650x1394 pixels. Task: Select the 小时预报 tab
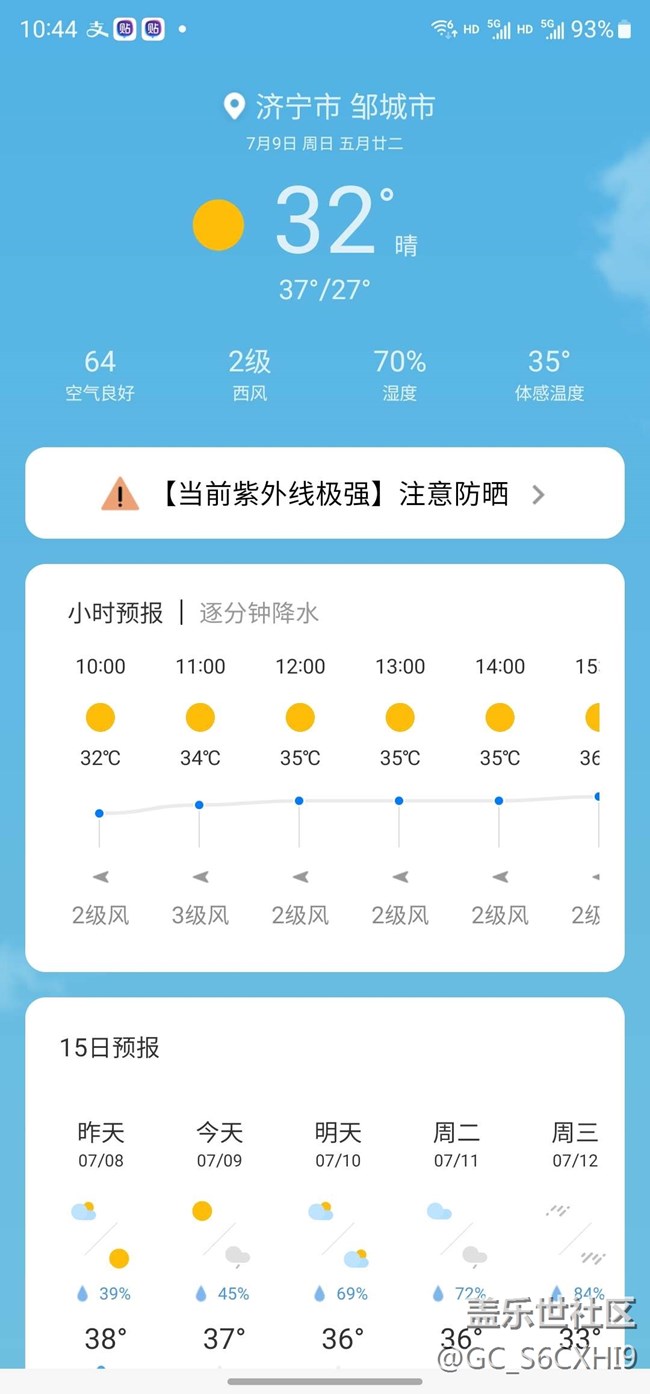tap(115, 613)
